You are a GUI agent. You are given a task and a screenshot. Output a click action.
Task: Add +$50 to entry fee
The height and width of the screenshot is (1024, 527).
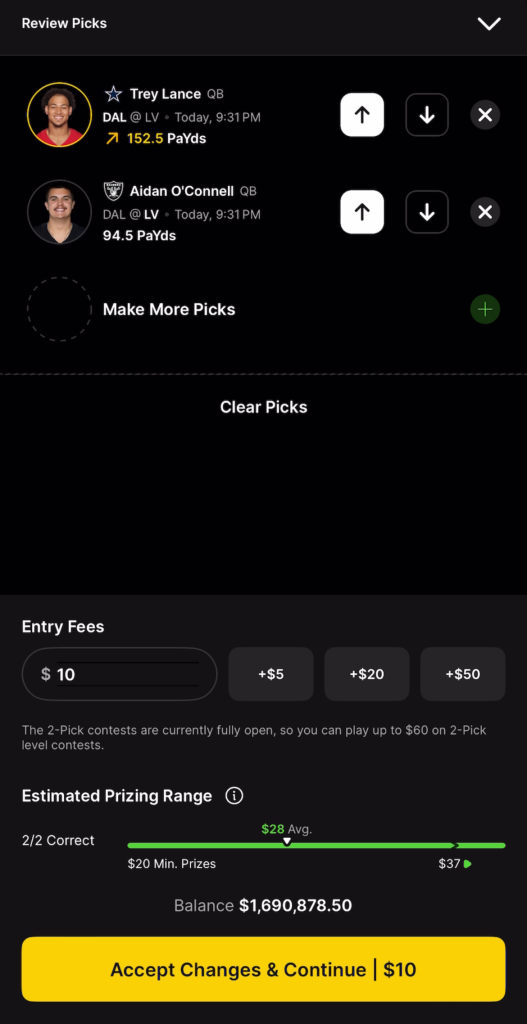pyautogui.click(x=463, y=674)
